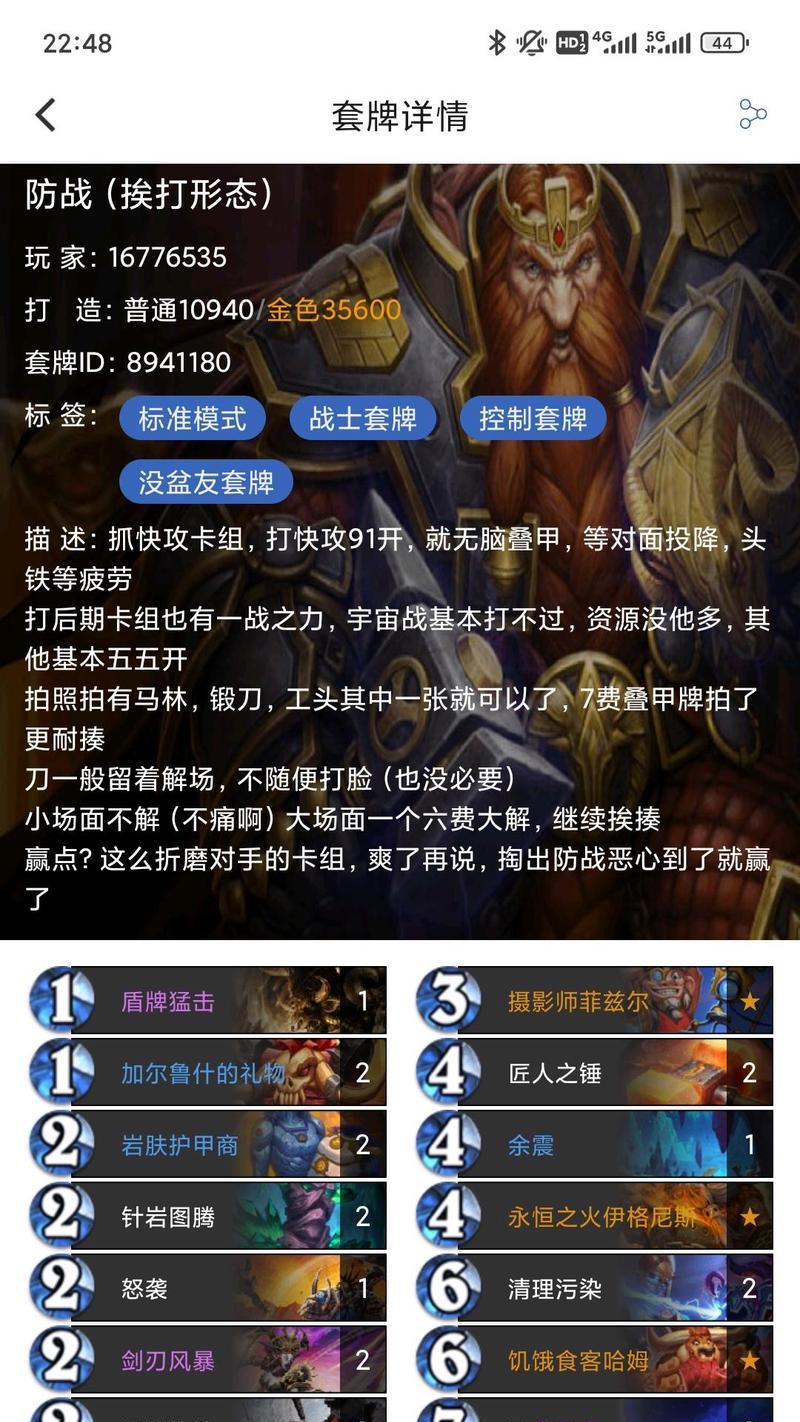Image resolution: width=800 pixels, height=1422 pixels.
Task: Open the 针岩图腾 card
Action: (208, 1217)
